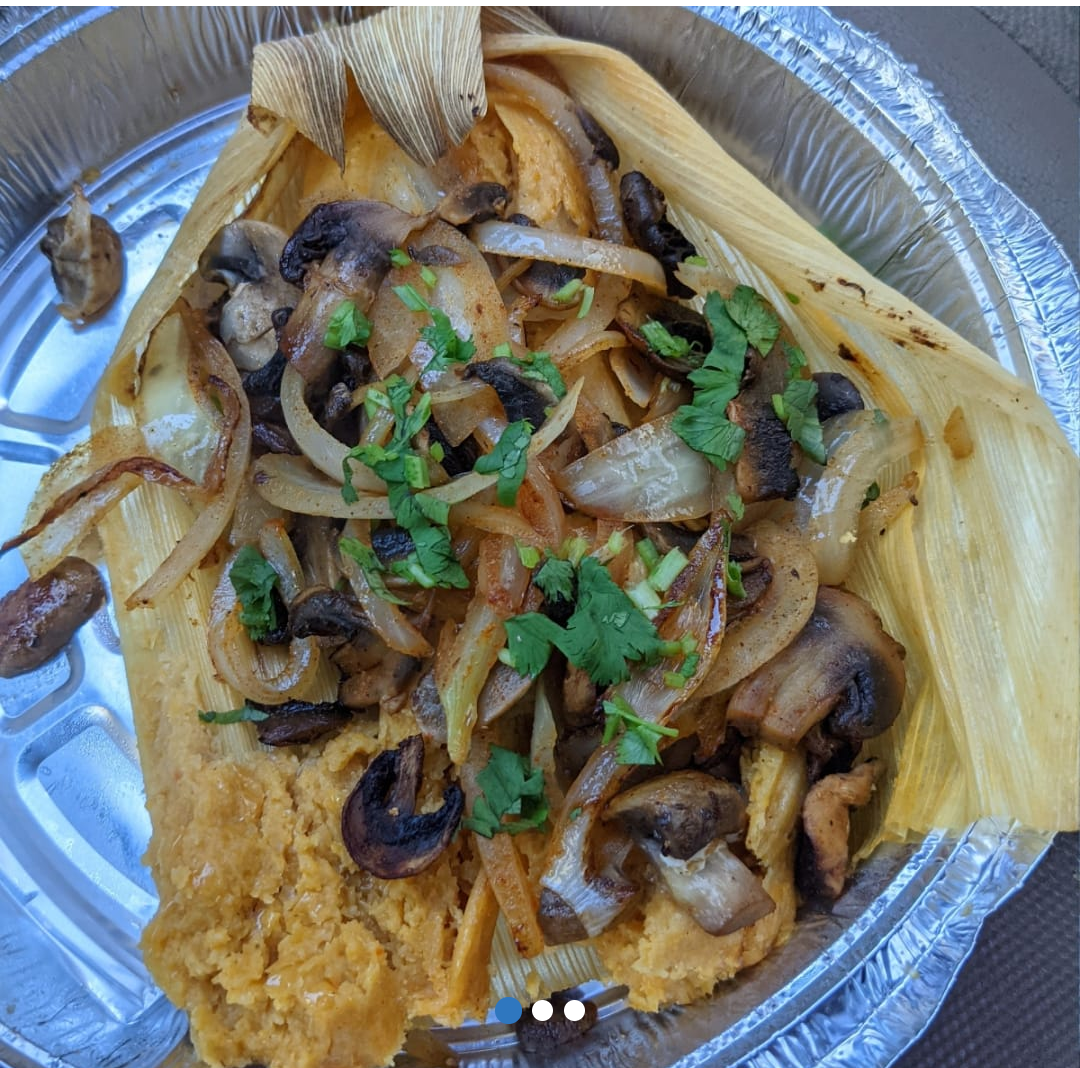Tap the first blue carousel page dot
Viewport: 1080px width, 1068px height.
(508, 1010)
